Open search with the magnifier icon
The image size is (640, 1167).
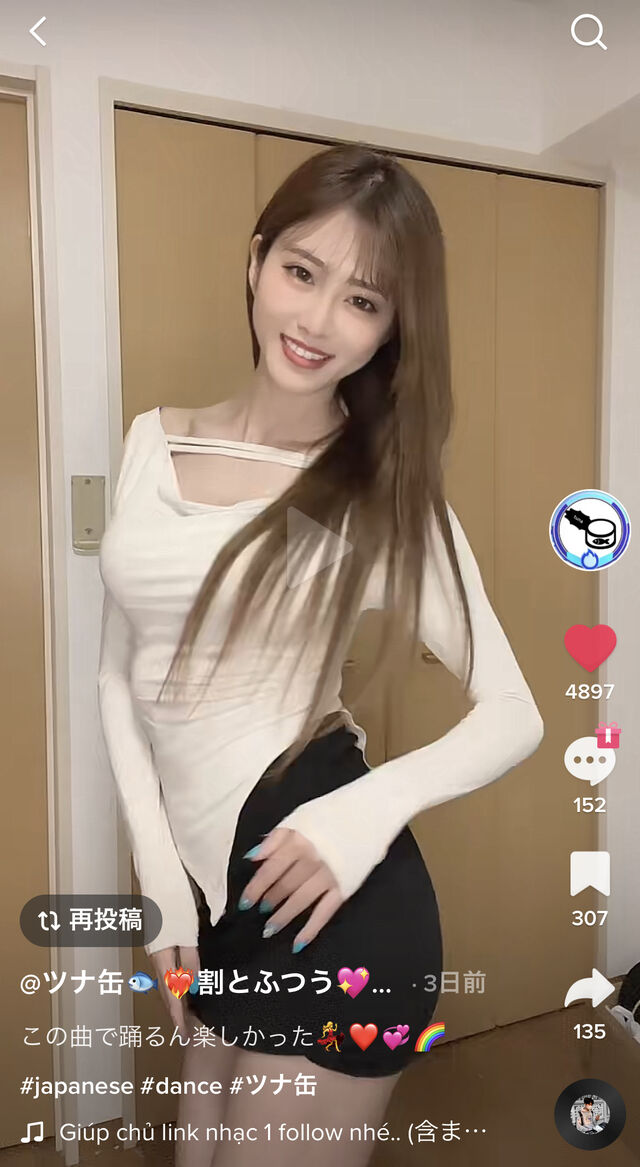pos(589,32)
